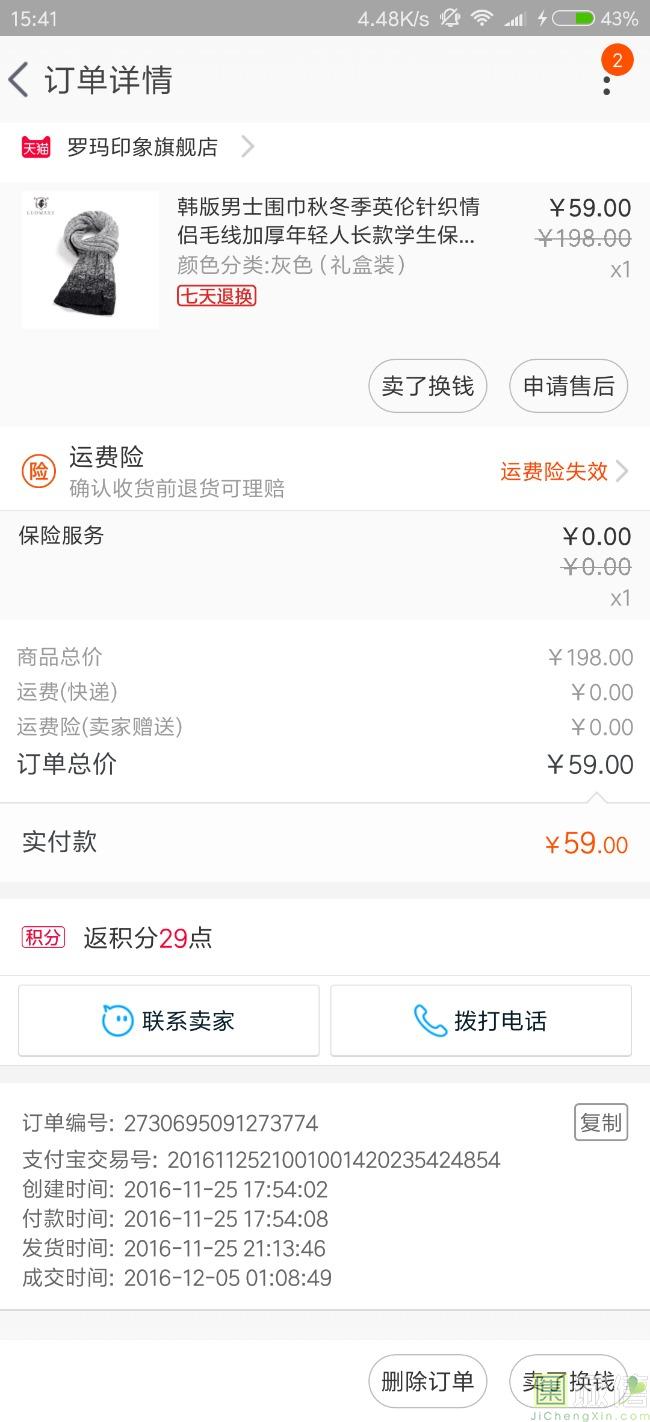The image size is (650, 1422).
Task: Contact the seller via 联系卖家
Action: [169, 1021]
